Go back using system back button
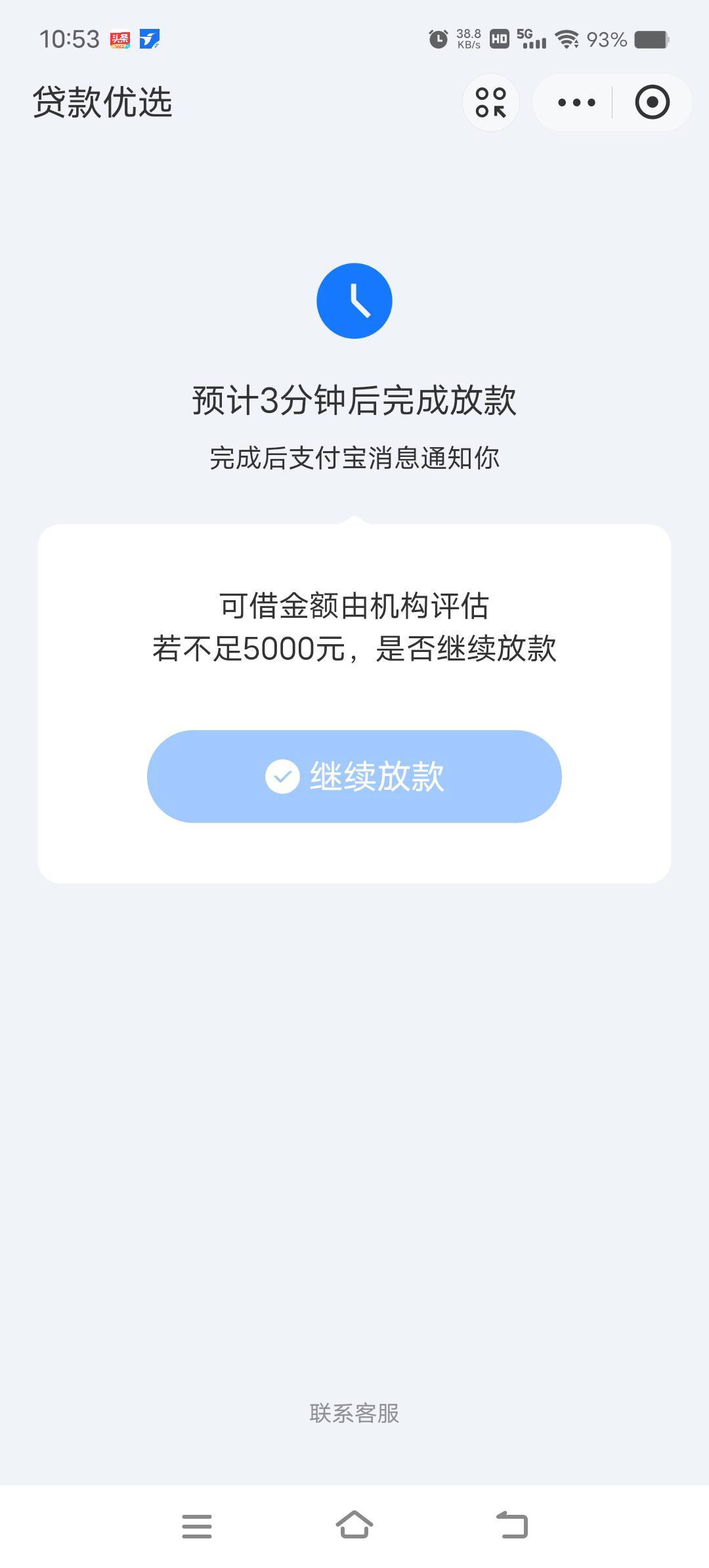 tap(512, 1525)
